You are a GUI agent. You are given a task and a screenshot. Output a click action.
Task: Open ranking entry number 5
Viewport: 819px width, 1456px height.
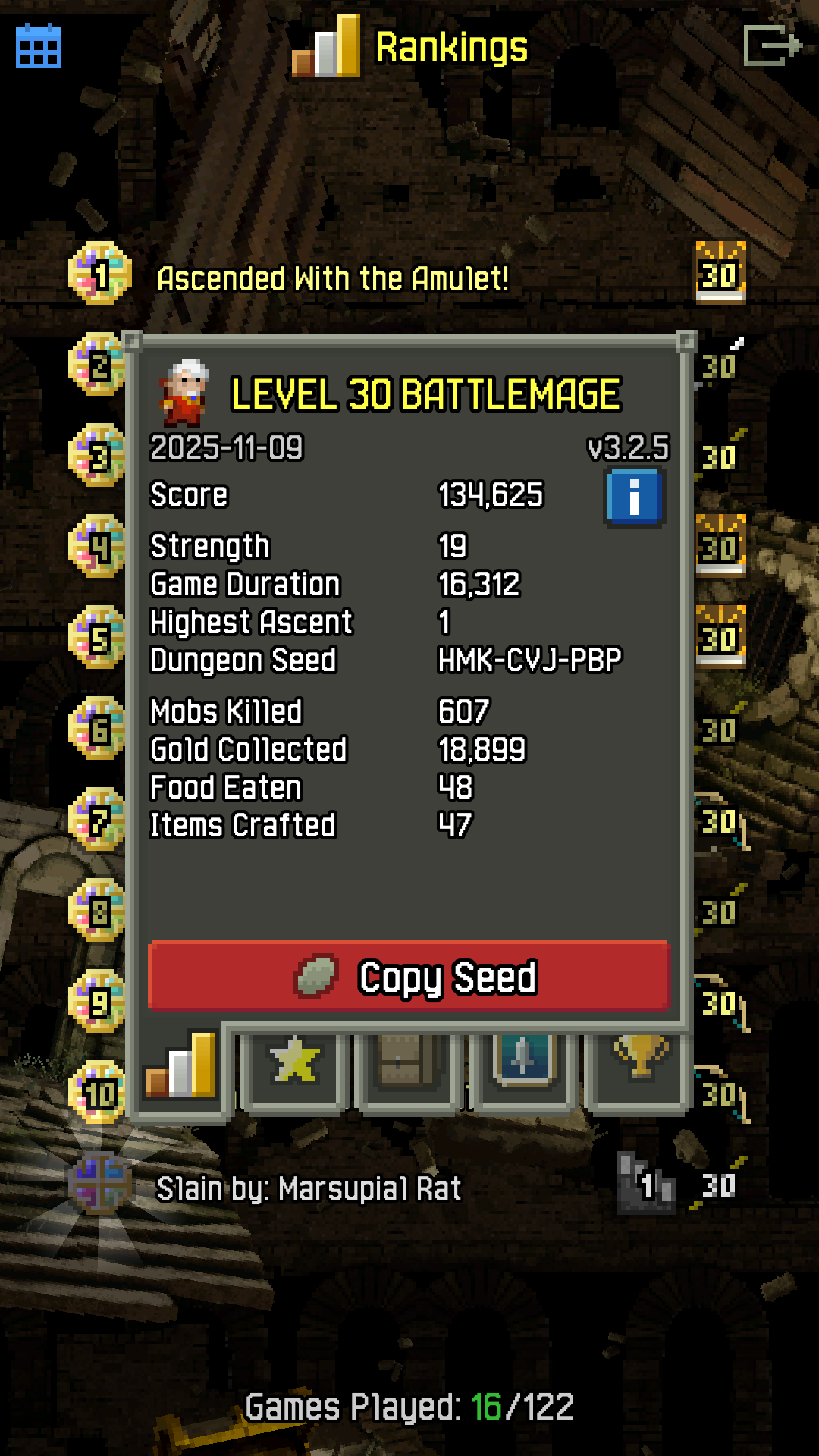coord(98,638)
